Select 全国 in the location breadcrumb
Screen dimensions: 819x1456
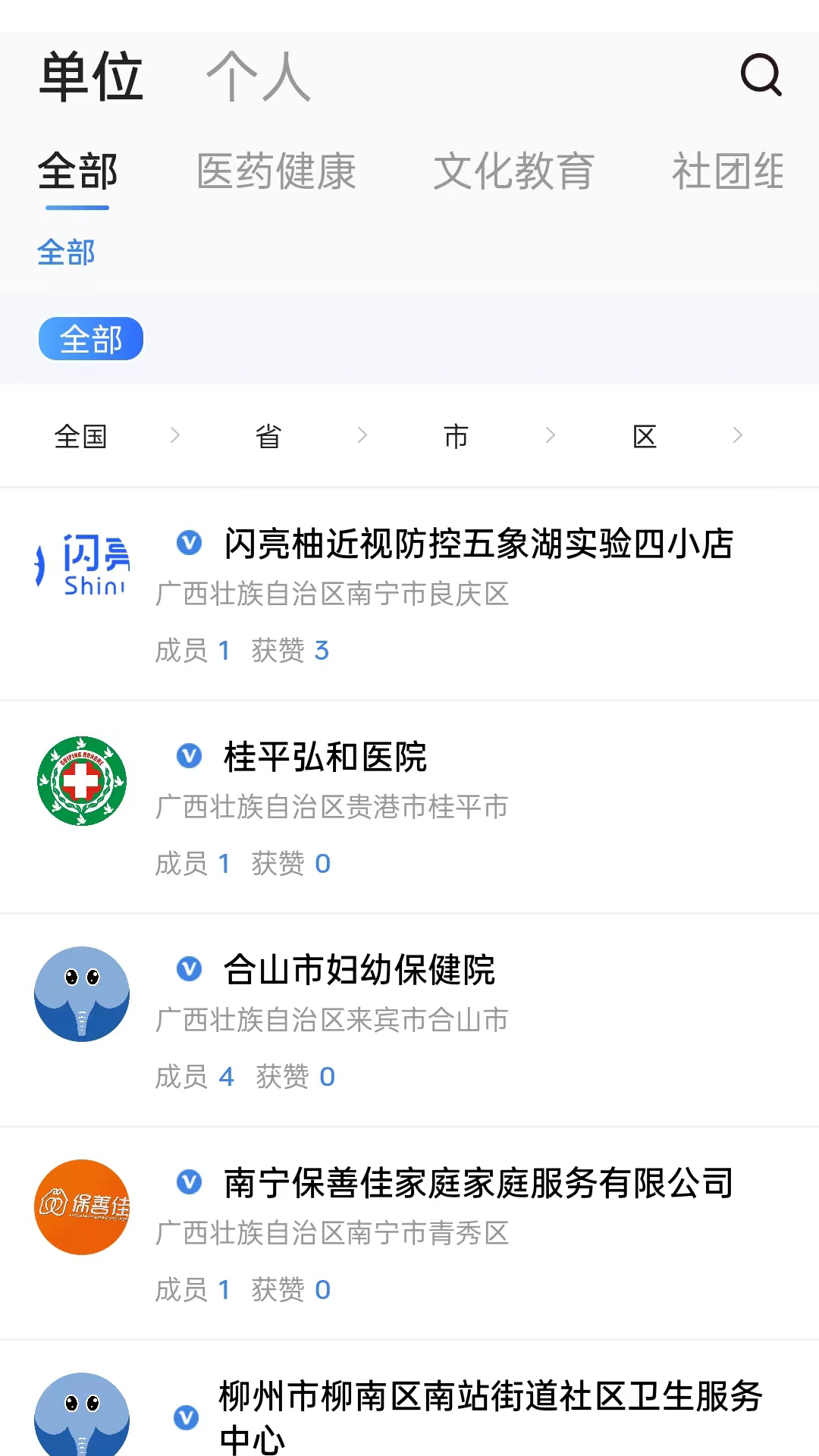click(x=80, y=435)
